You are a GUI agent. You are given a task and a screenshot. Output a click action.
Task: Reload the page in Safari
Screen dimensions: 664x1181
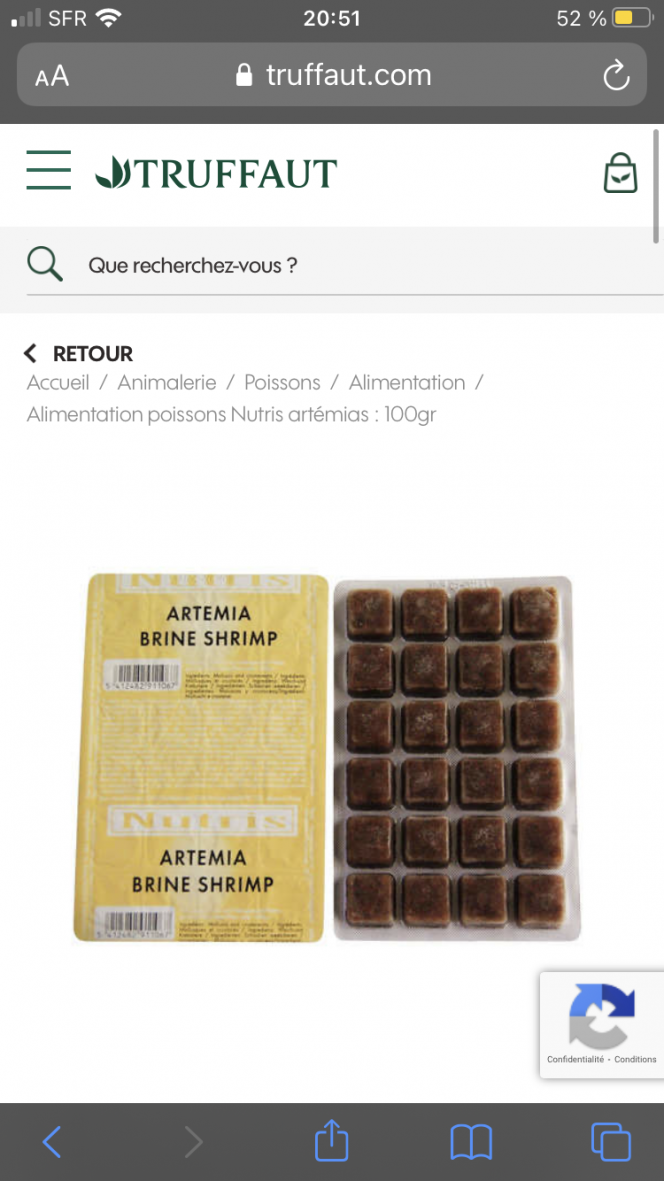(x=616, y=75)
